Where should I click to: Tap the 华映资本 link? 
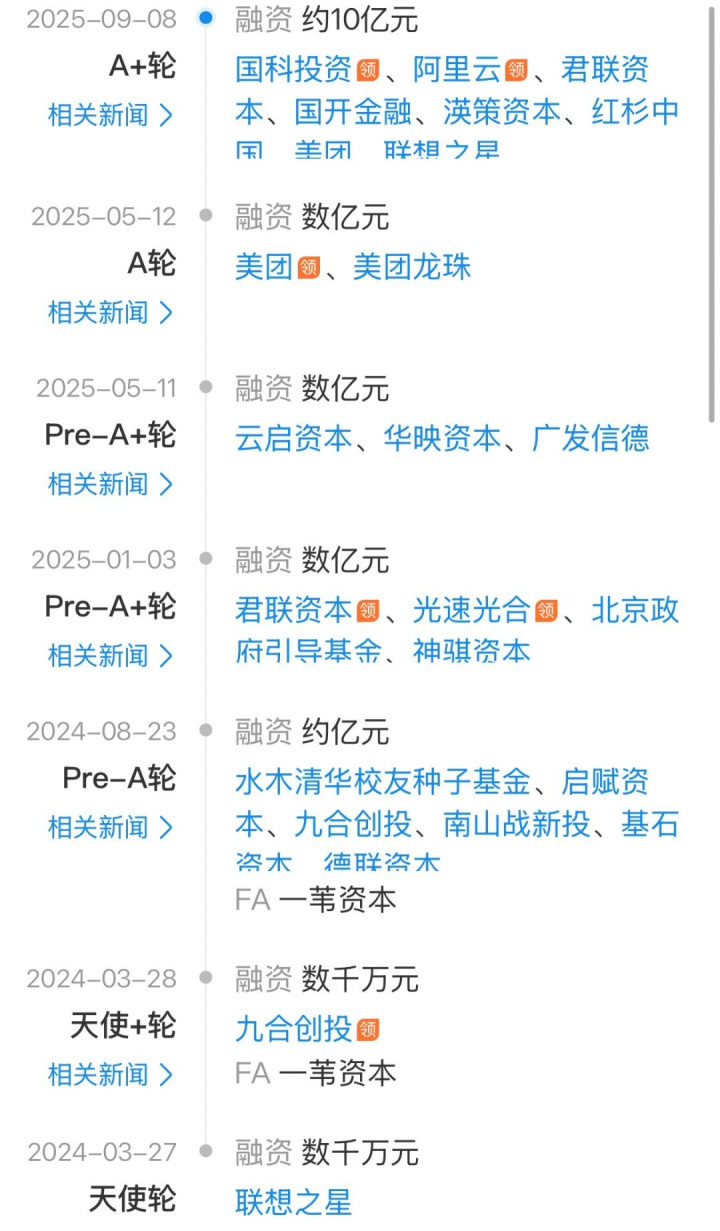point(442,438)
